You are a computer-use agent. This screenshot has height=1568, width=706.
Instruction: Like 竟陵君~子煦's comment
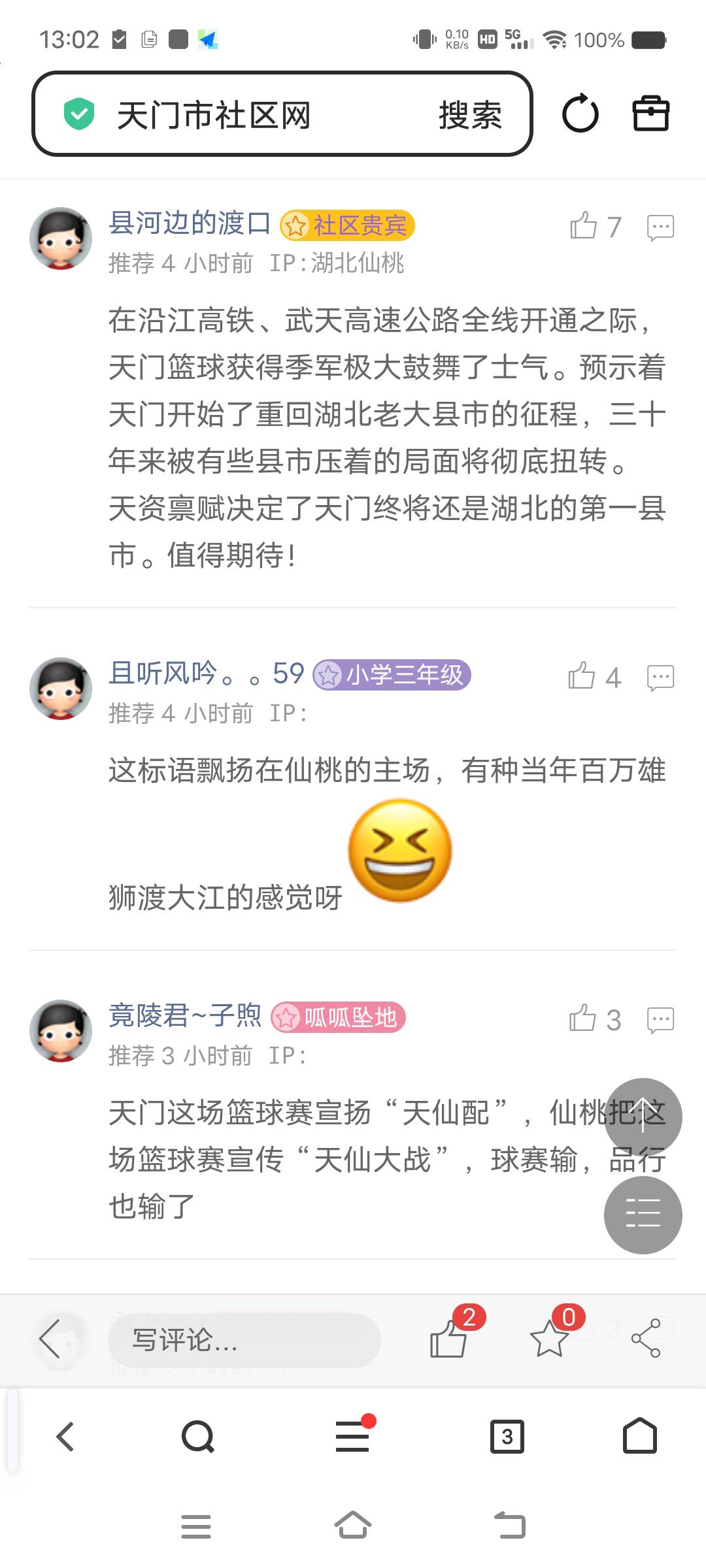click(x=582, y=1019)
